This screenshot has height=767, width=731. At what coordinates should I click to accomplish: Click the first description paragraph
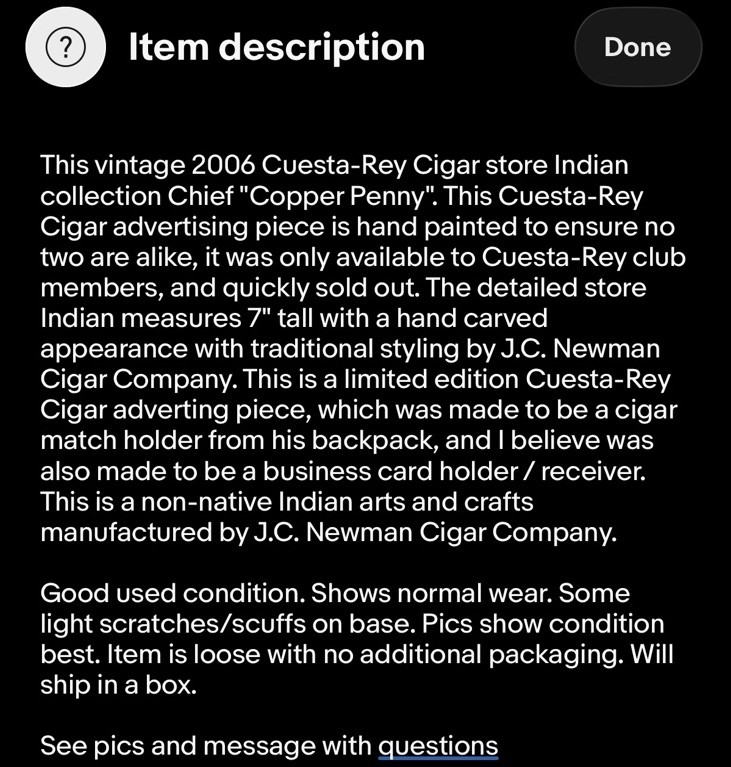coord(360,350)
